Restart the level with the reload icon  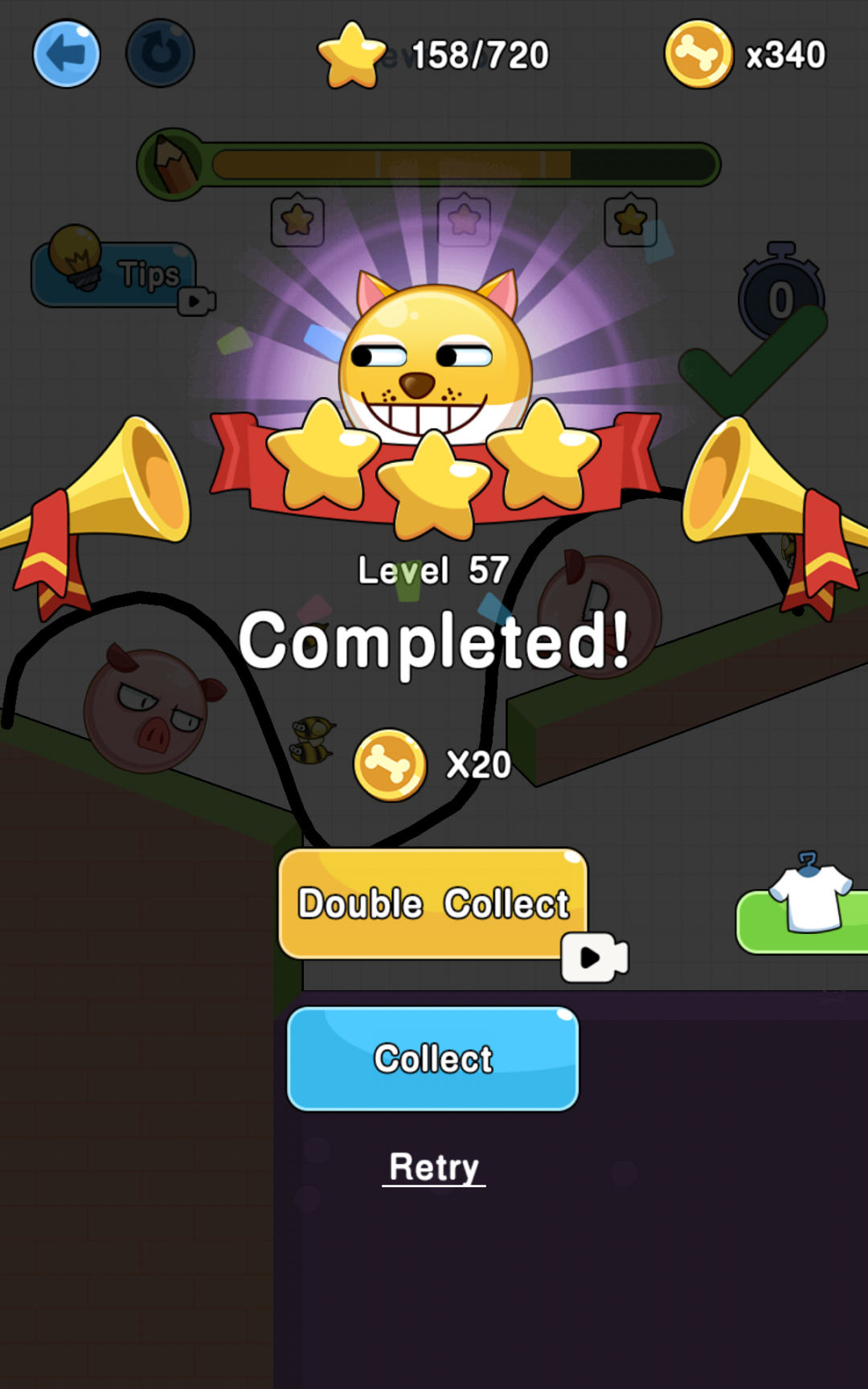(161, 54)
